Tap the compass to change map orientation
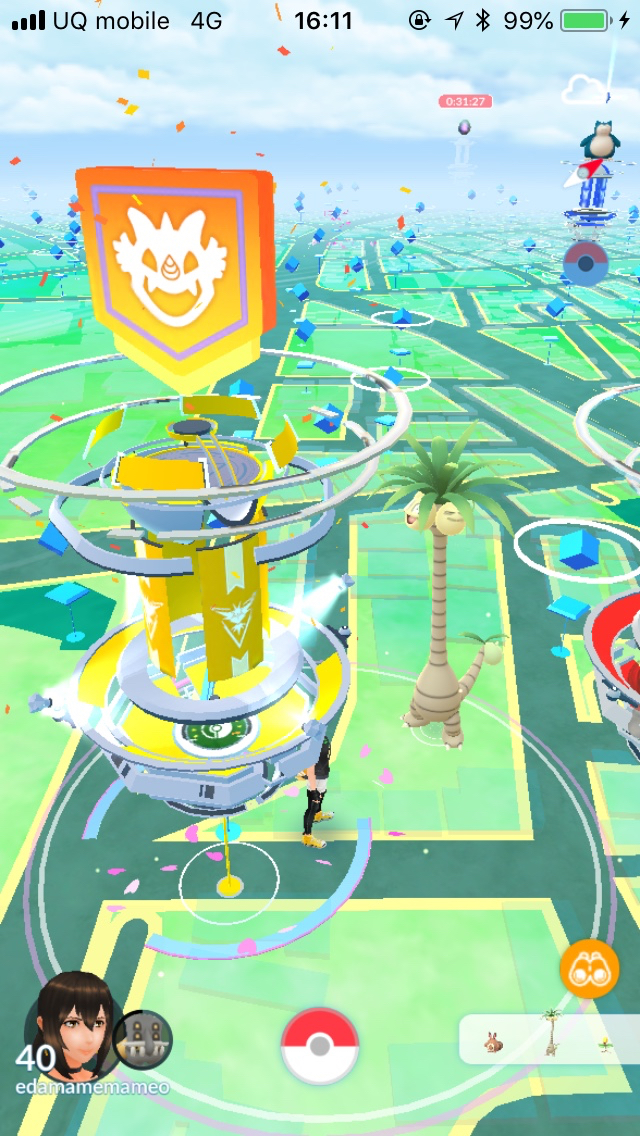 pyautogui.click(x=583, y=263)
